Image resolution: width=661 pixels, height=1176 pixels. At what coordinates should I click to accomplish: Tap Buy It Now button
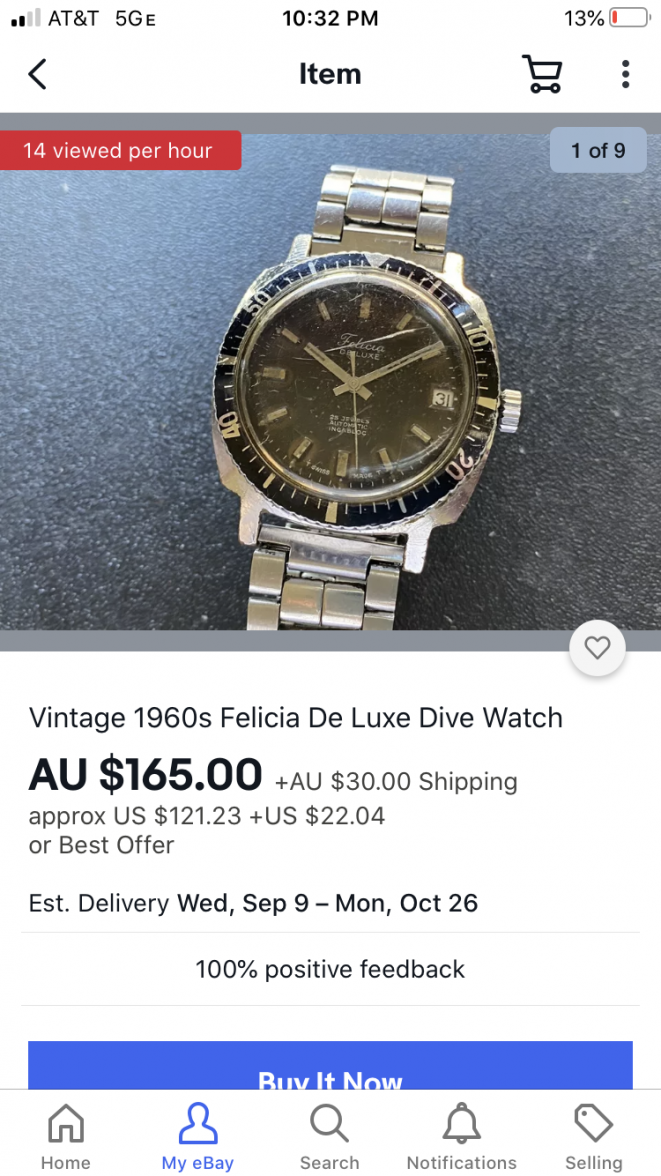[330, 1068]
